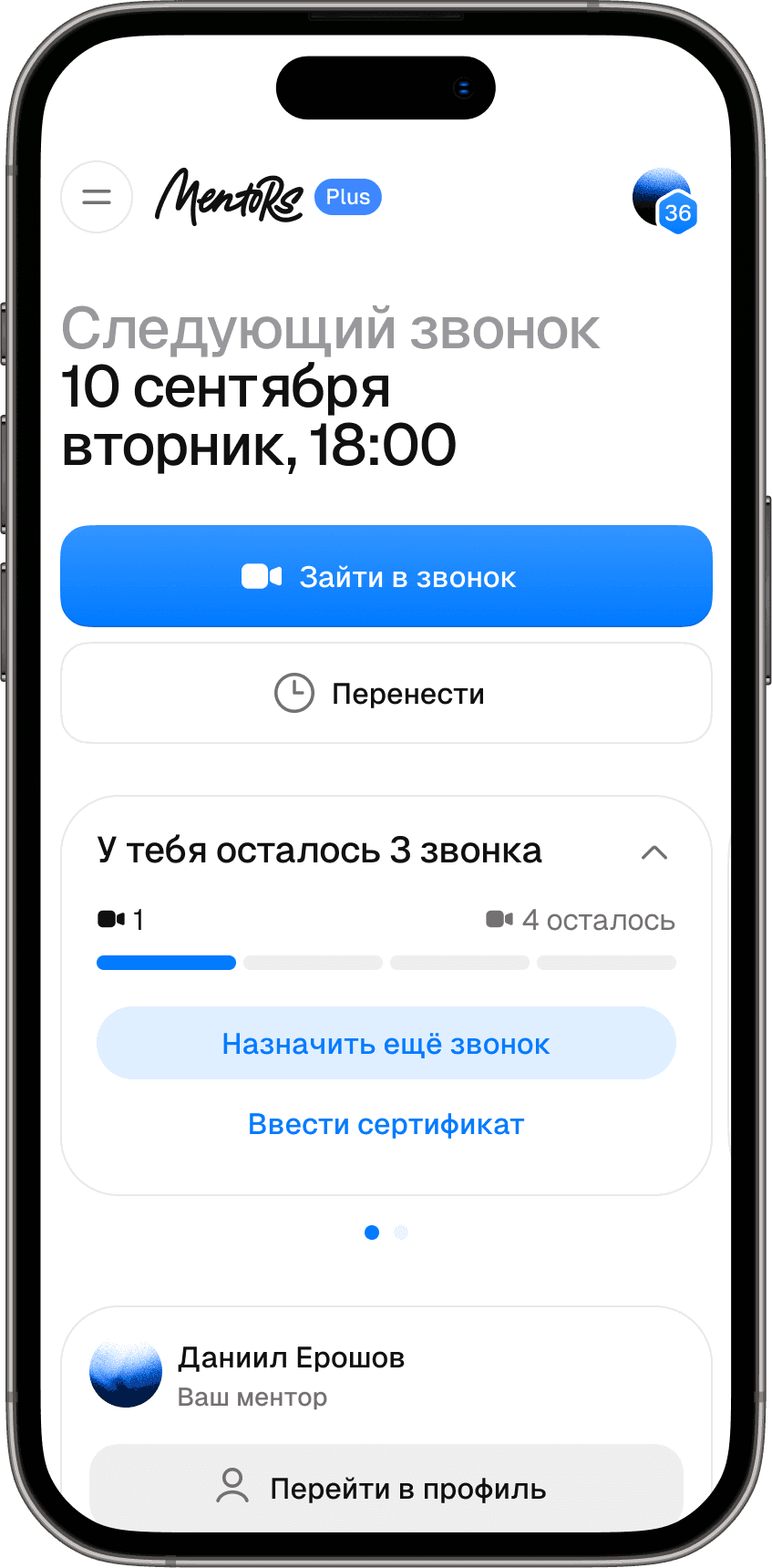Open profile avatar with level 36
The width and height of the screenshot is (772, 1568).
coord(664,200)
